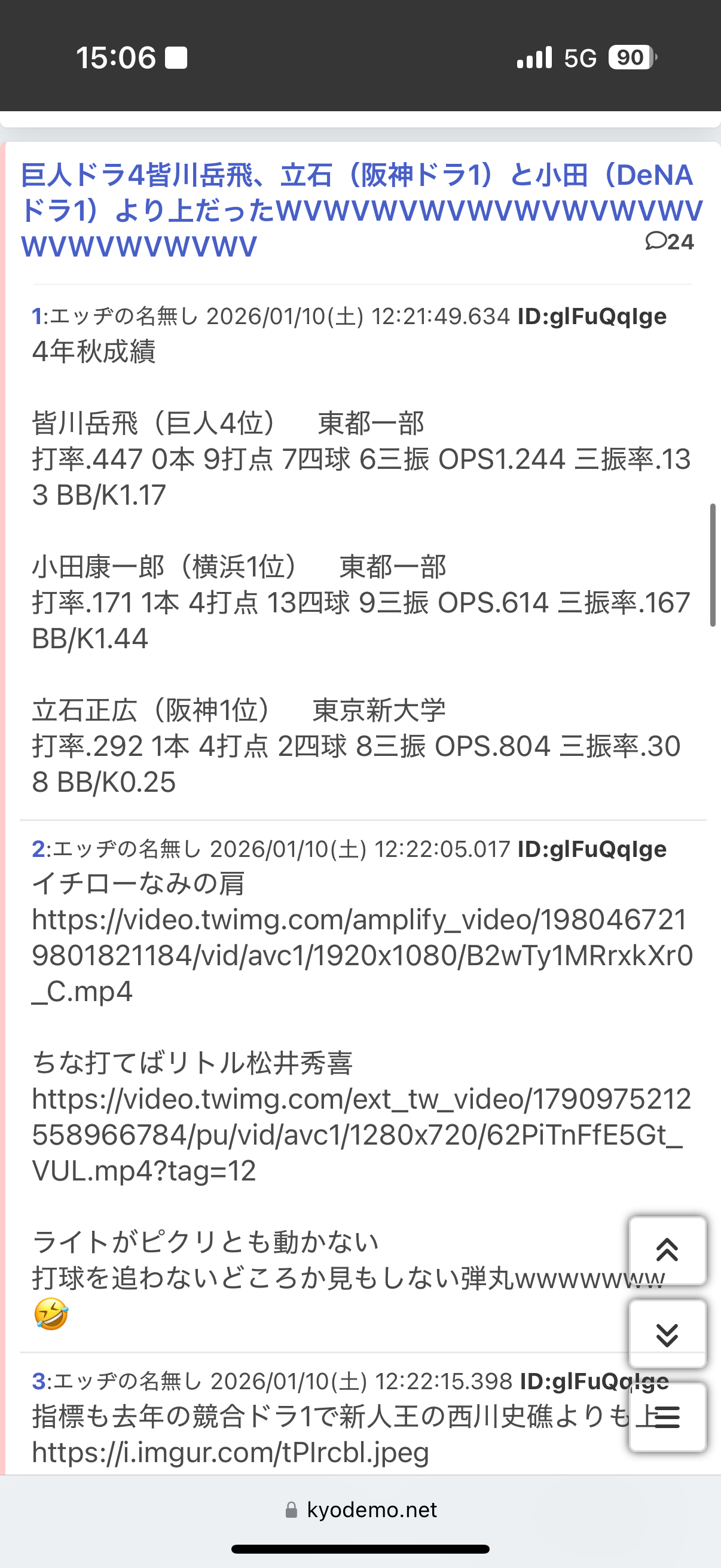
Task: Open the i.imgur.com tPIrcbl.jpeg link
Action: pyautogui.click(x=230, y=1453)
